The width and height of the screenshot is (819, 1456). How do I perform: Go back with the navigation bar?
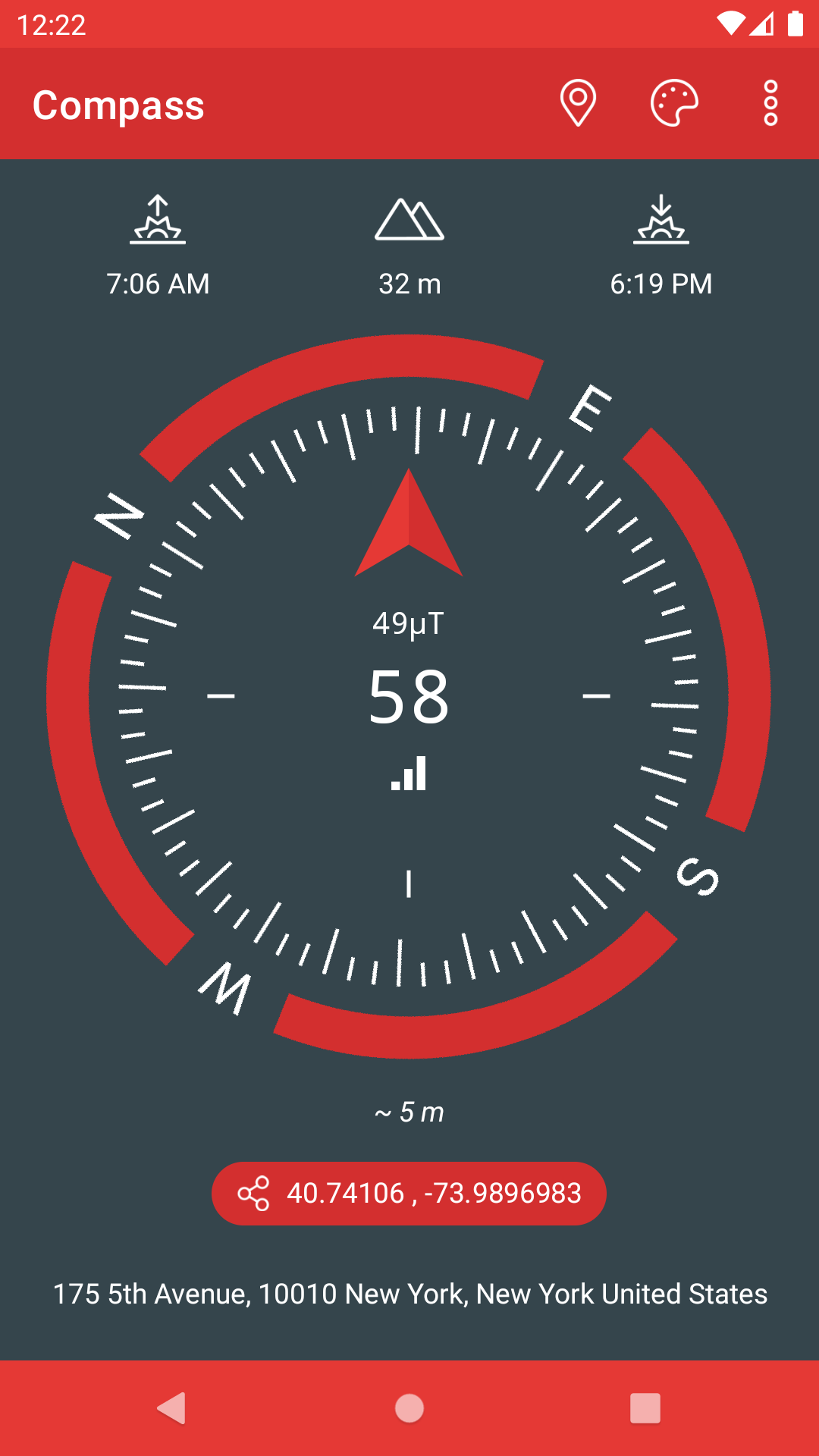pyautogui.click(x=172, y=1408)
